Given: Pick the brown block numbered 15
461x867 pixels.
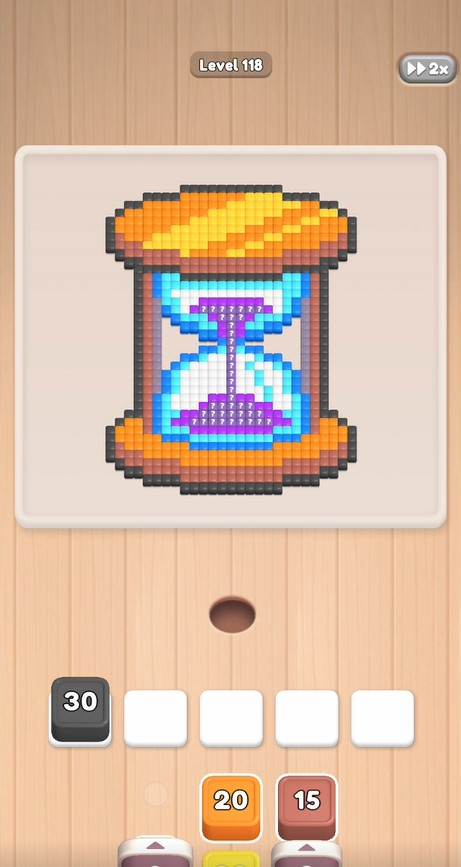Looking at the screenshot, I should [x=307, y=807].
